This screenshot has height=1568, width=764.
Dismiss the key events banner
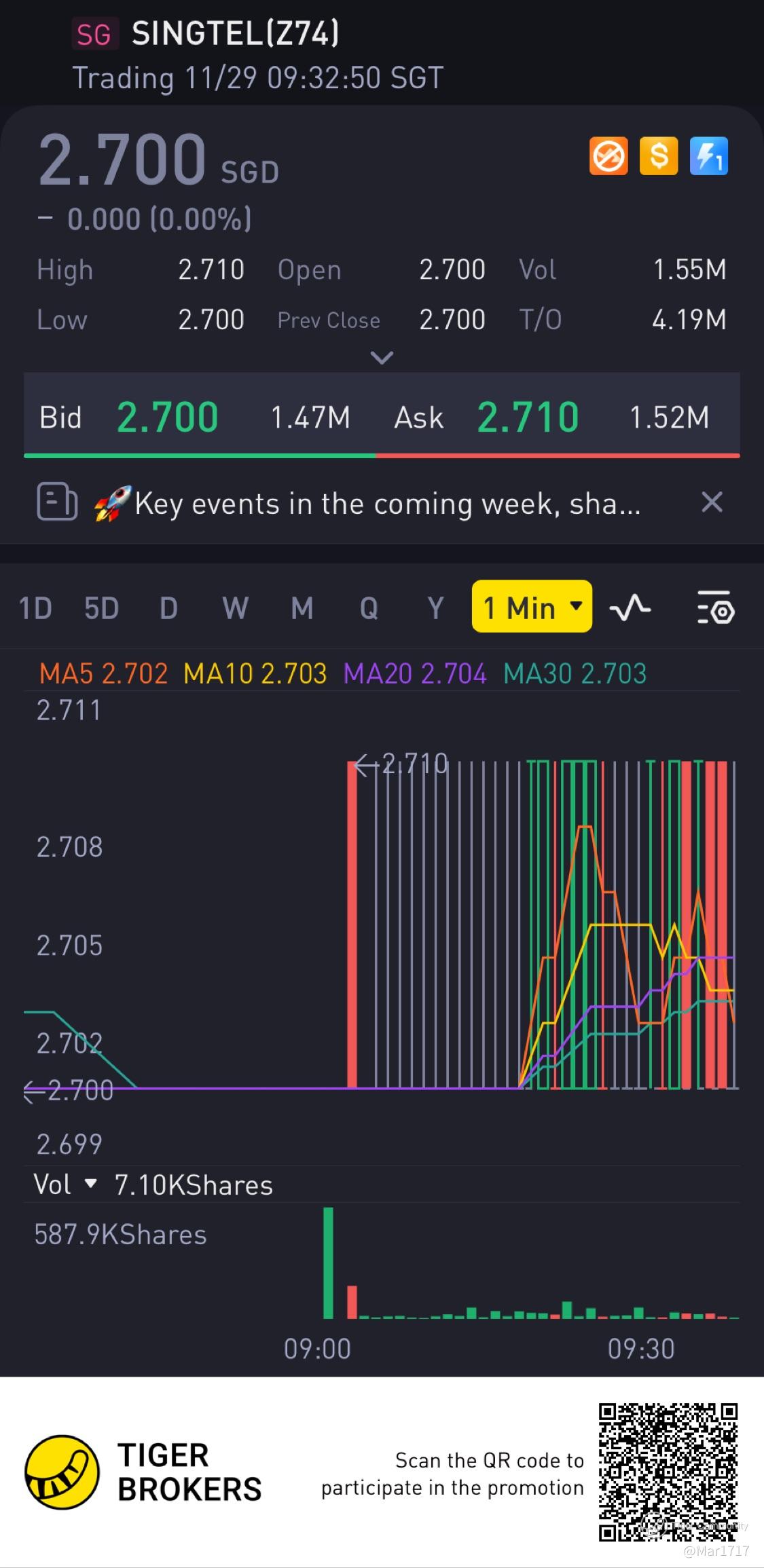pyautogui.click(x=712, y=503)
